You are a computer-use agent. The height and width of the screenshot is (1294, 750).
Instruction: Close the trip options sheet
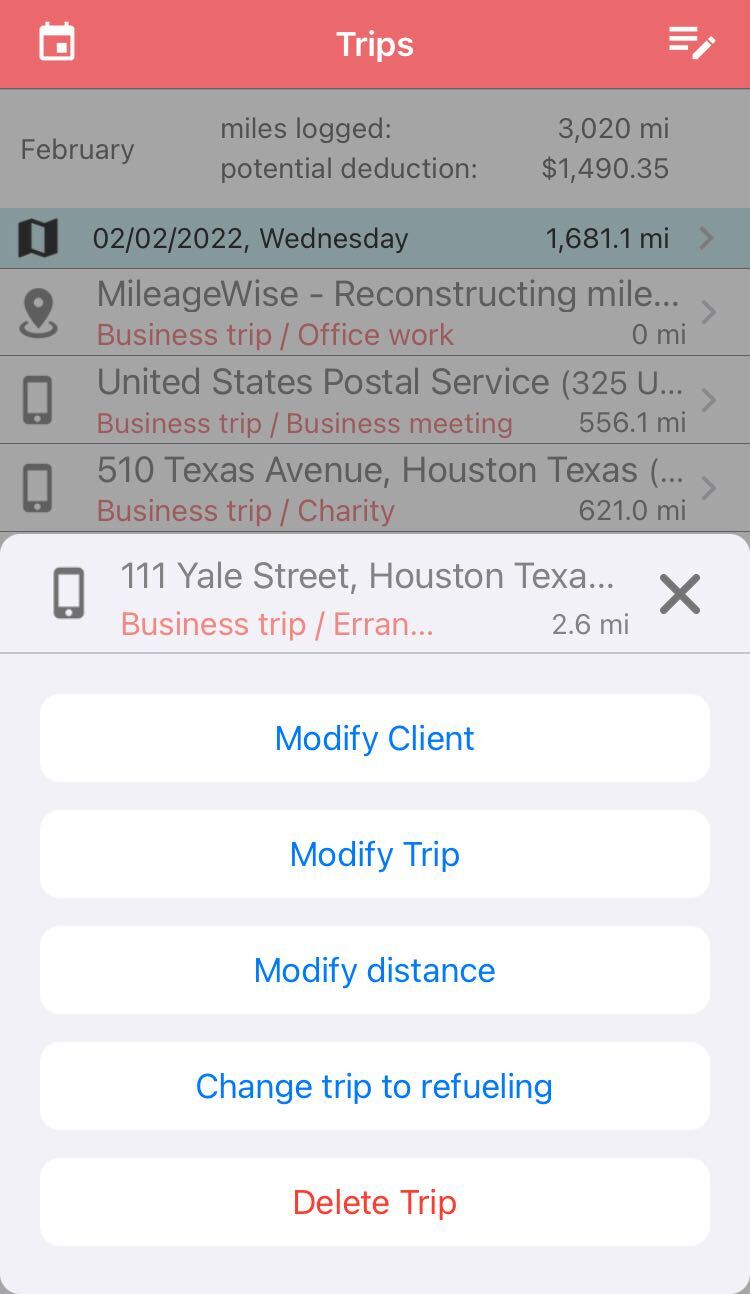click(680, 594)
